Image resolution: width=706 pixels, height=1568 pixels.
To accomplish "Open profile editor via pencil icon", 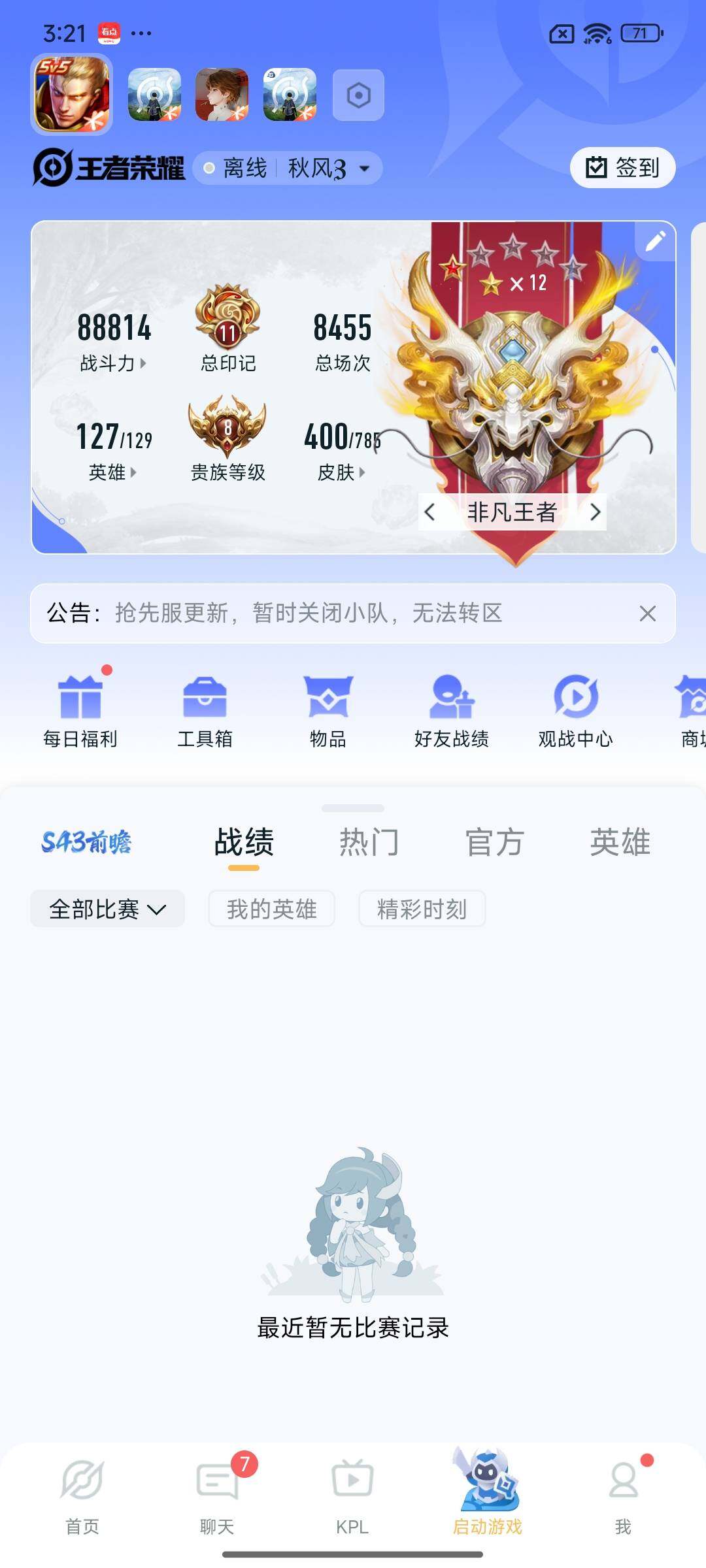I will tap(655, 241).
